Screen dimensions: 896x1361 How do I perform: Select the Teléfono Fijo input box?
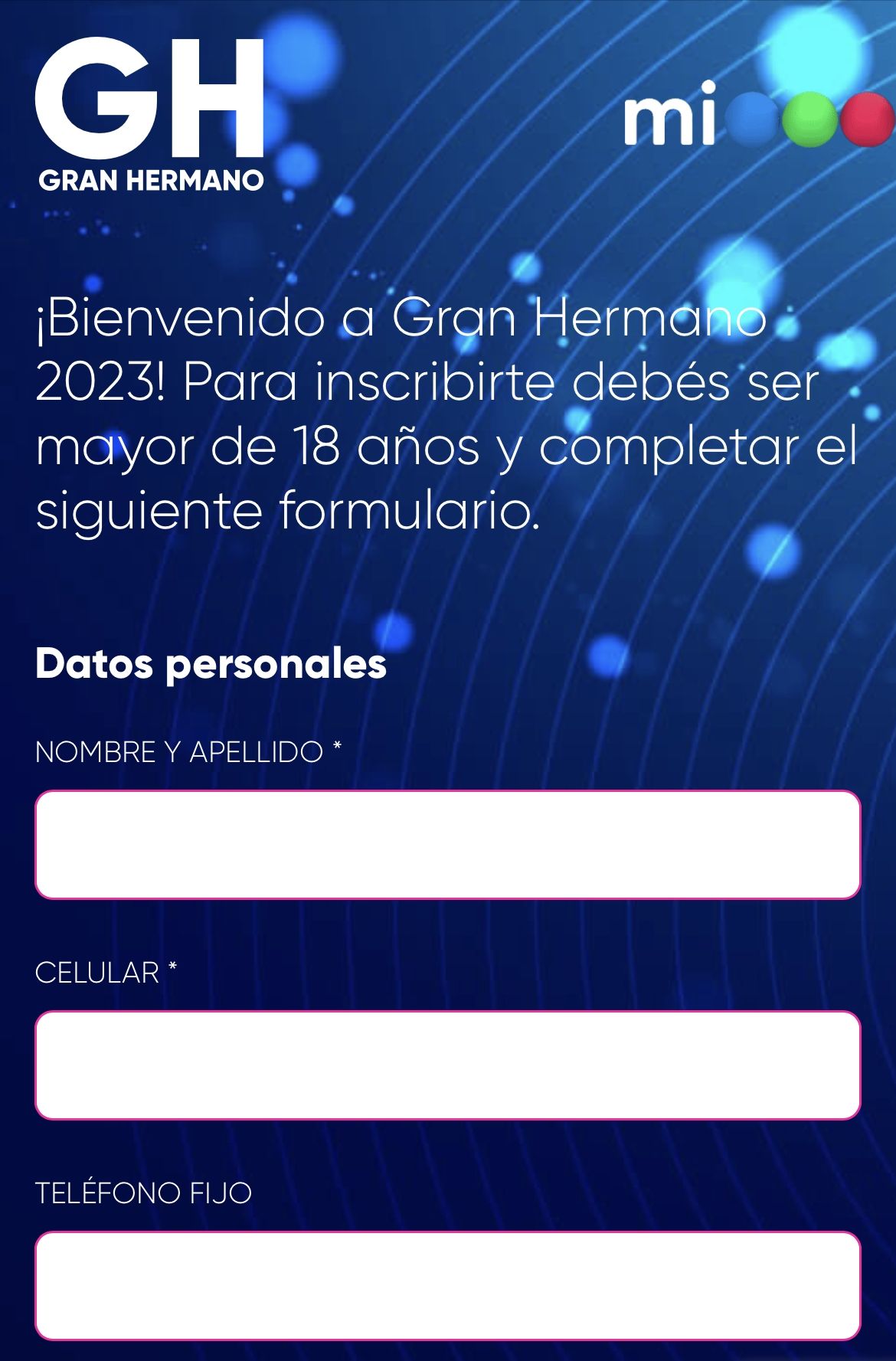pyautogui.click(x=448, y=1285)
